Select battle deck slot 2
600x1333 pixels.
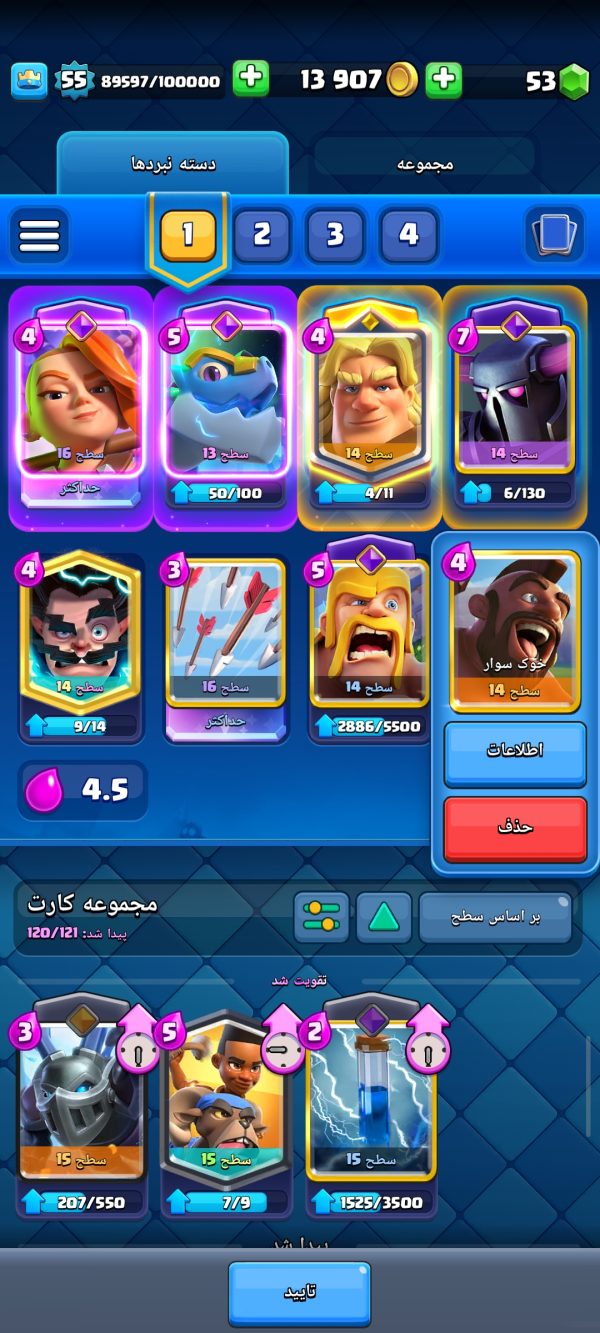pyautogui.click(x=262, y=235)
